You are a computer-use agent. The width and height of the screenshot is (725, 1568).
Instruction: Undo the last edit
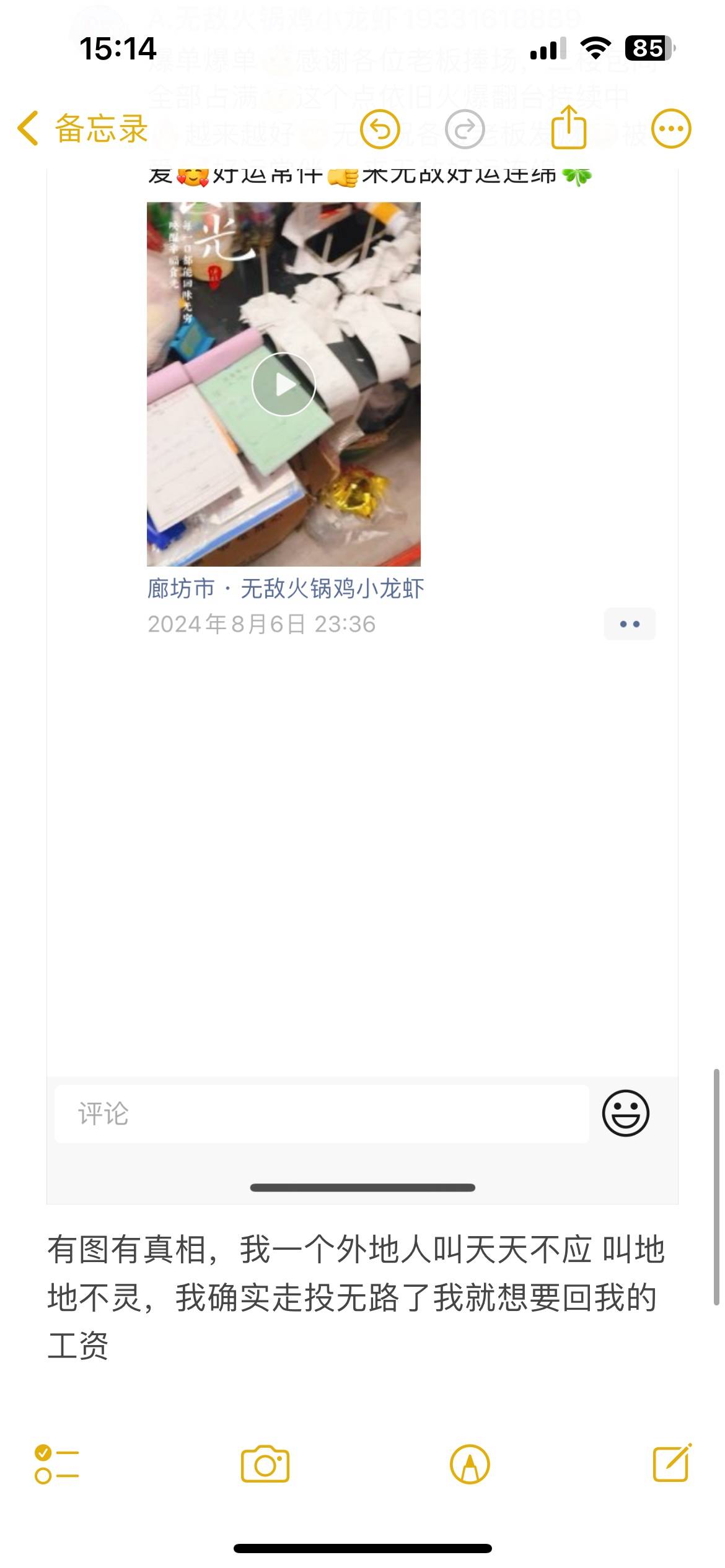click(380, 129)
